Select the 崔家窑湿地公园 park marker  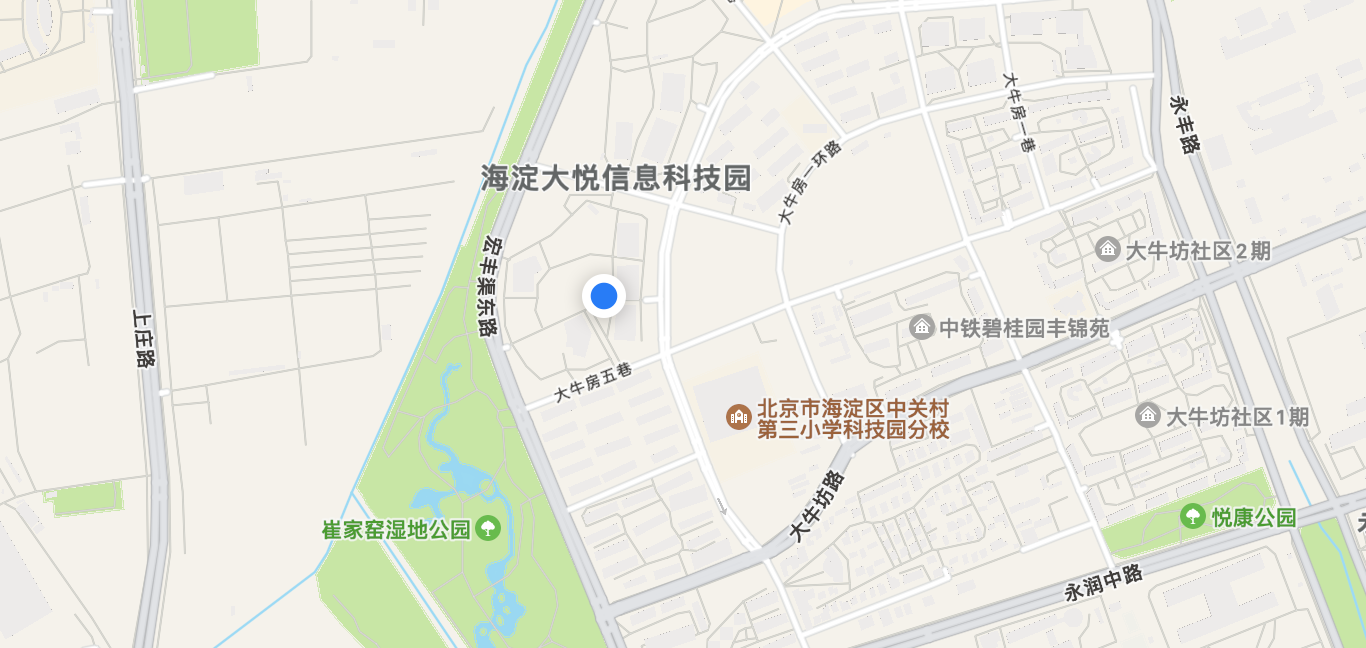pos(488,527)
